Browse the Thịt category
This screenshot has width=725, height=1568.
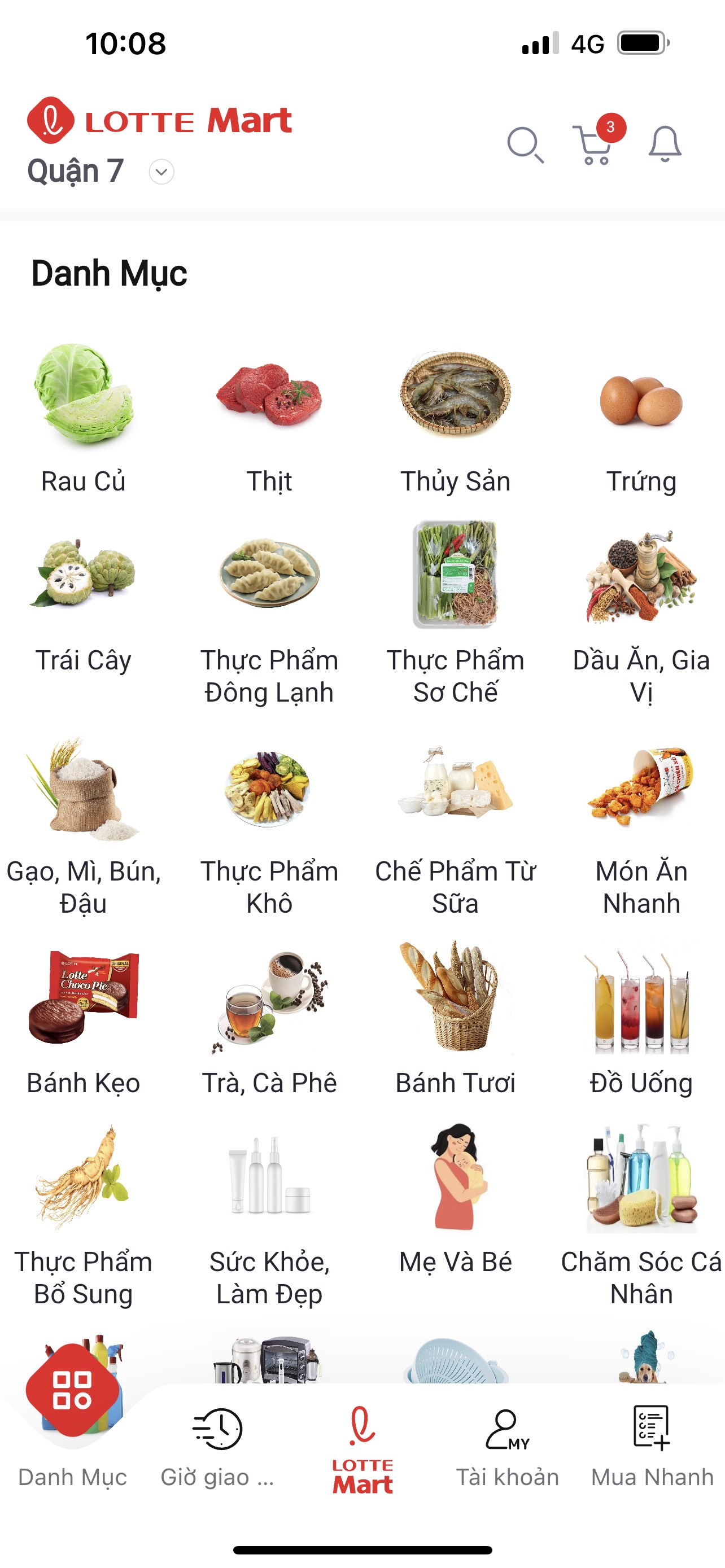point(269,420)
